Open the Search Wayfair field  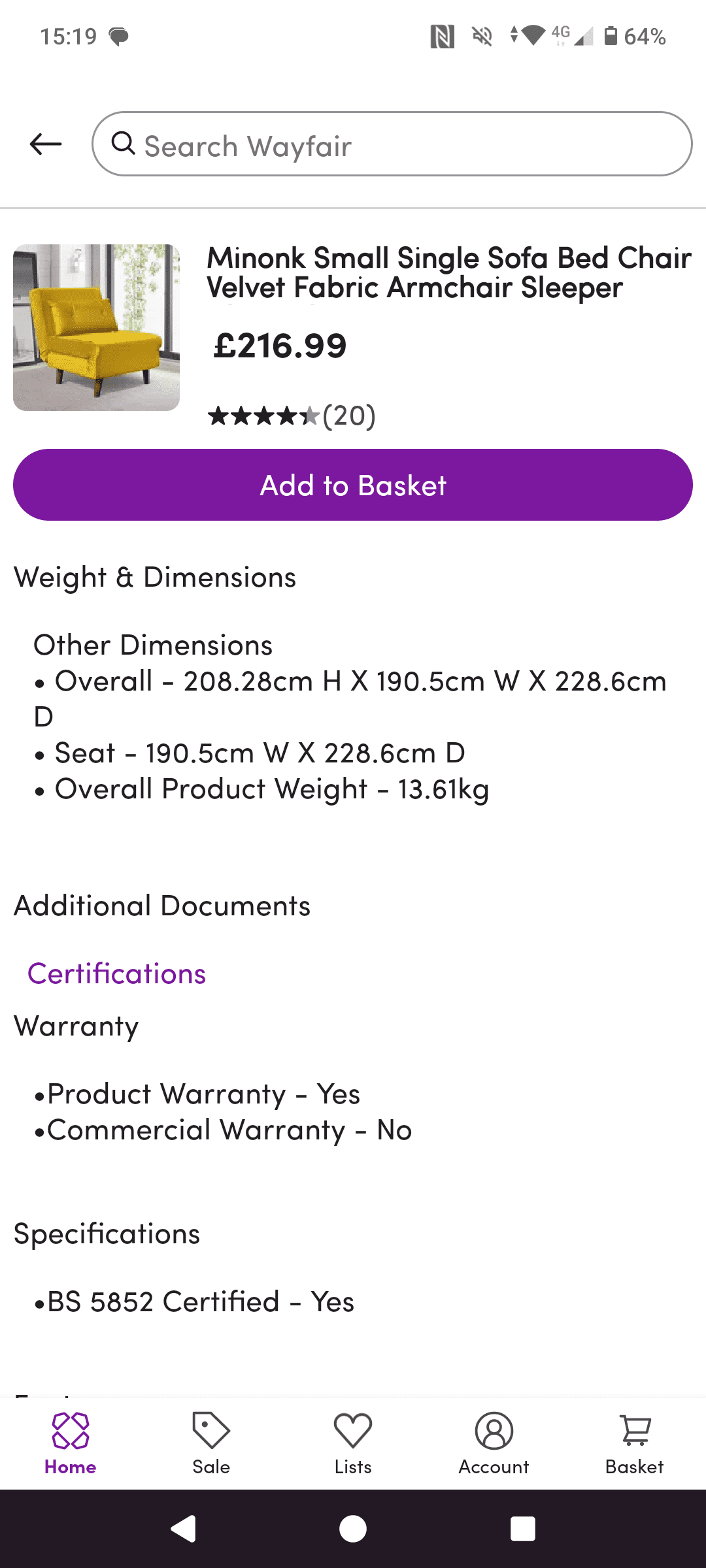[392, 144]
